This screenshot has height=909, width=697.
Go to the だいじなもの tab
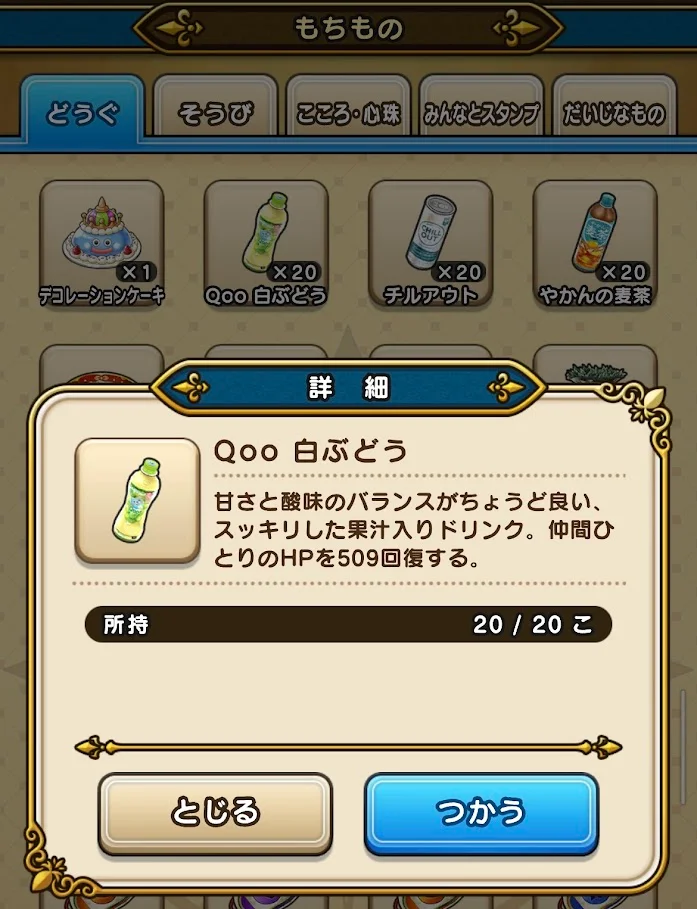pyautogui.click(x=613, y=113)
